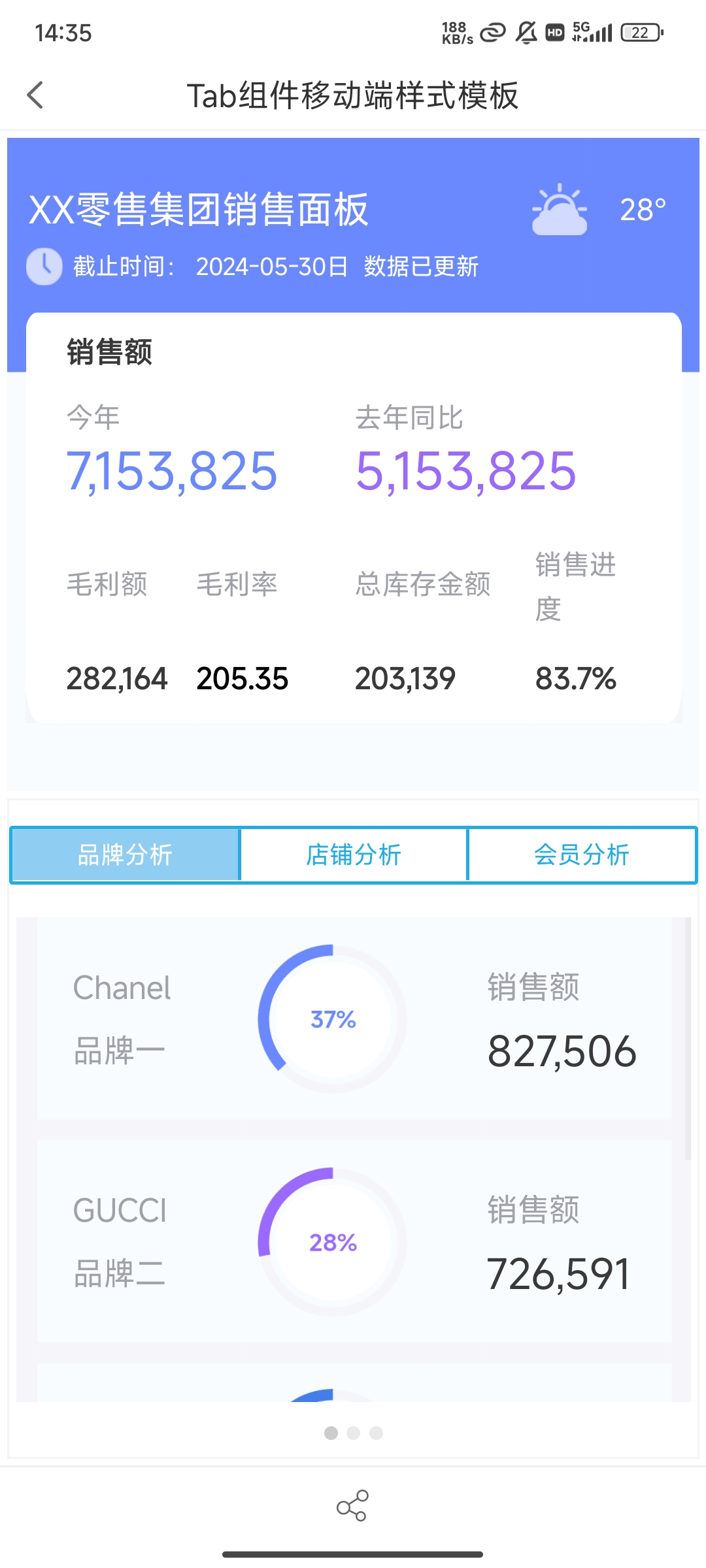Screen dimensions: 706x1568
Task: Tap the second page indicator dot
Action: tap(354, 1433)
